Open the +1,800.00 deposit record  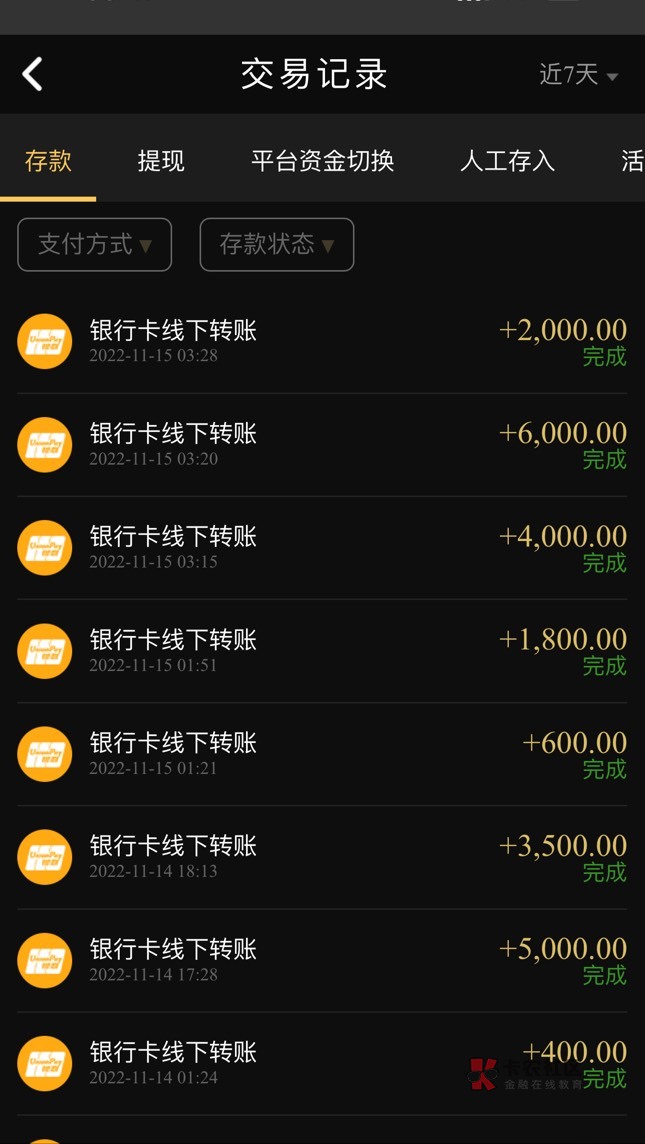tap(322, 650)
